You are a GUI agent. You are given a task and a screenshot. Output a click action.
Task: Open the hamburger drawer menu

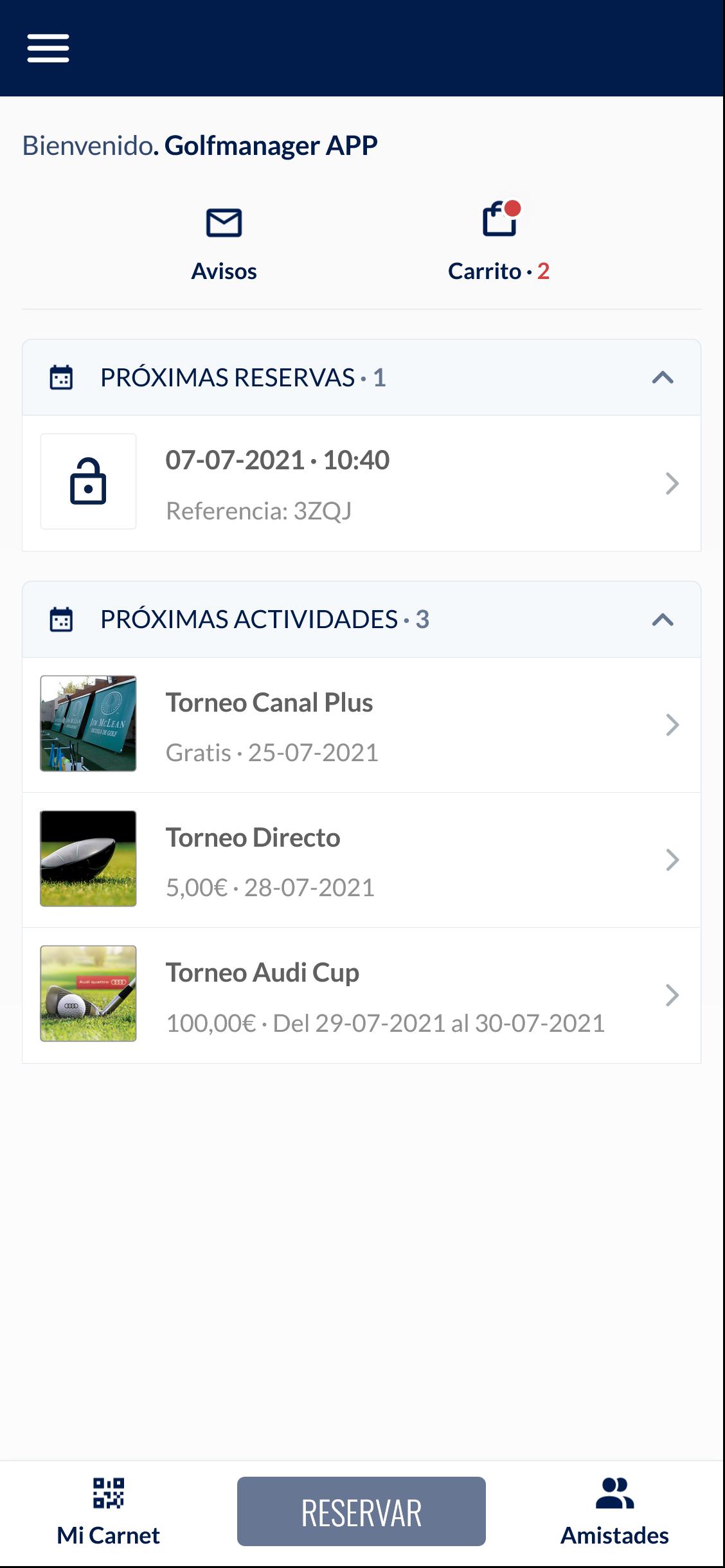[48, 48]
